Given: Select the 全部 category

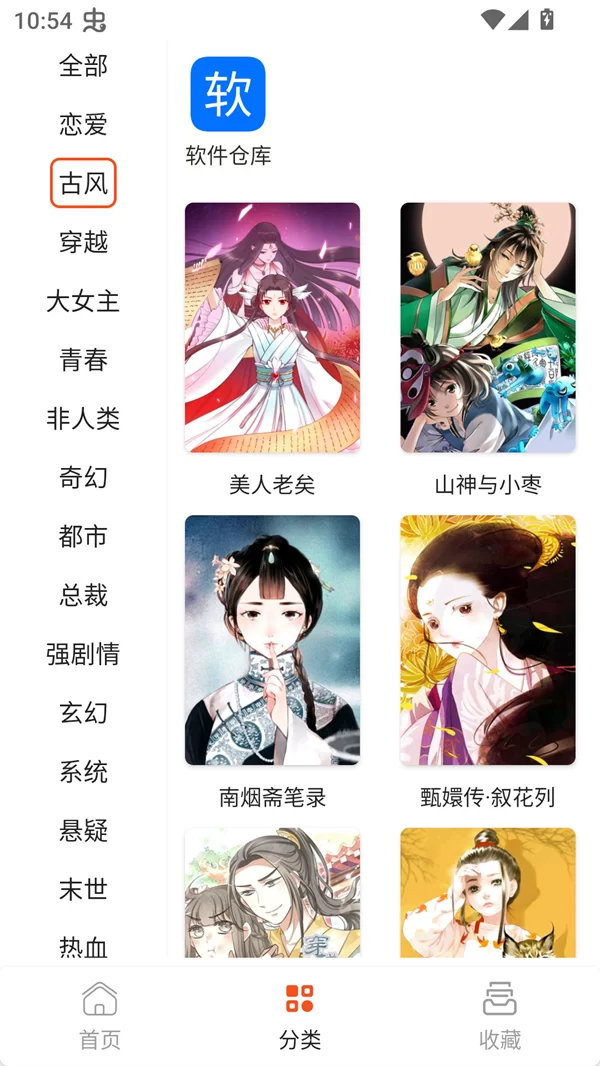Looking at the screenshot, I should (83, 66).
